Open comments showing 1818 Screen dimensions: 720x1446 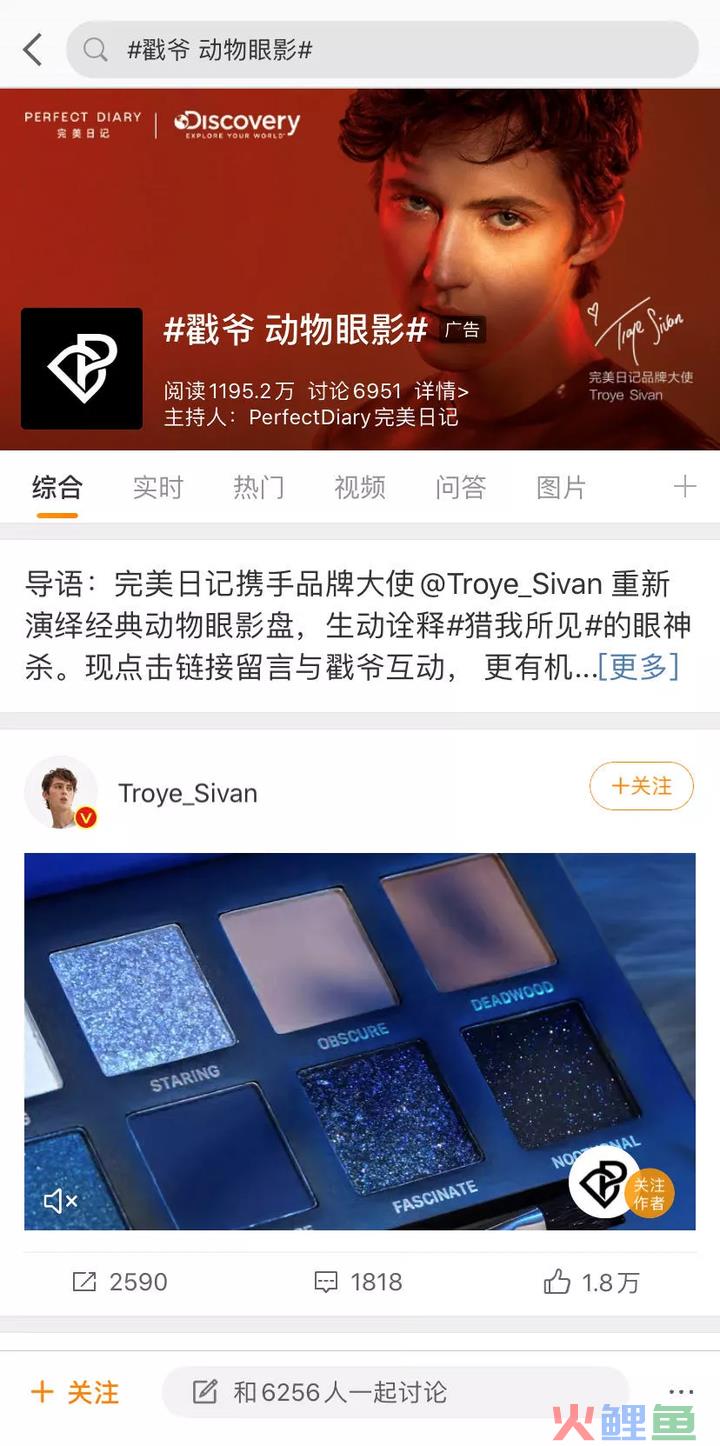click(358, 1282)
